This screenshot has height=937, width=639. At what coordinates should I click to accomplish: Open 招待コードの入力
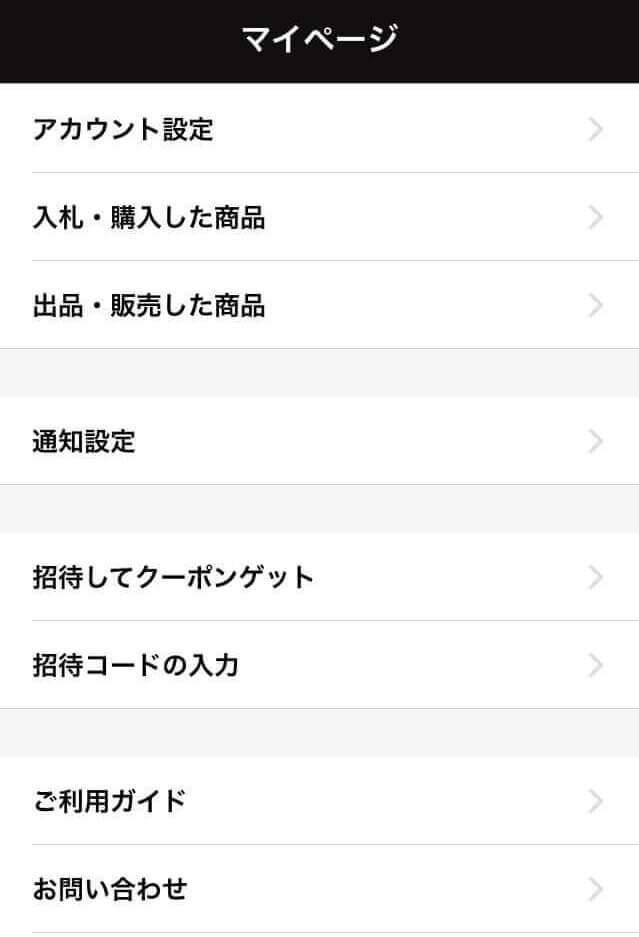point(319,665)
